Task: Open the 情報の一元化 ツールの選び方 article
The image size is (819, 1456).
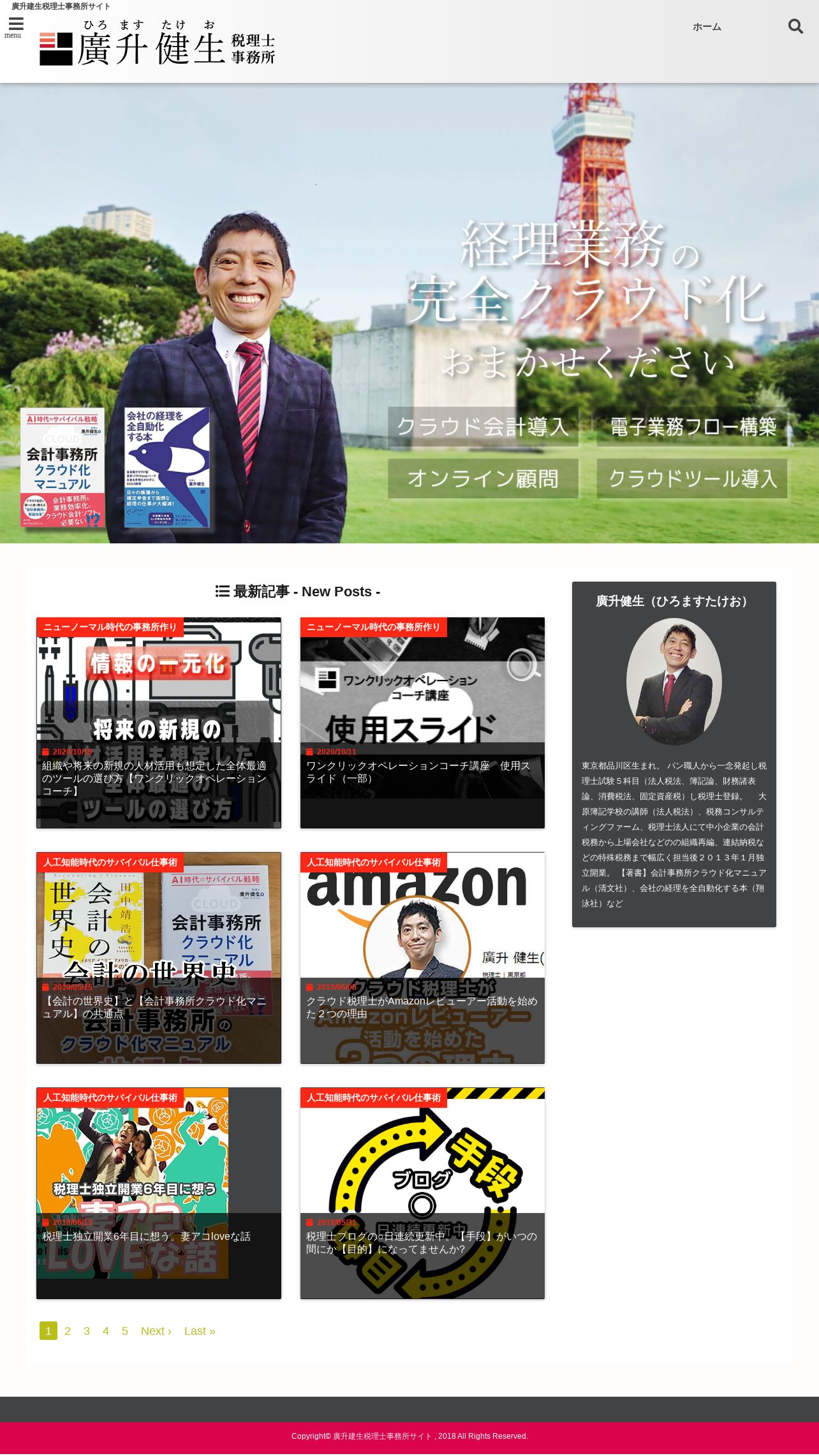Action: (159, 723)
